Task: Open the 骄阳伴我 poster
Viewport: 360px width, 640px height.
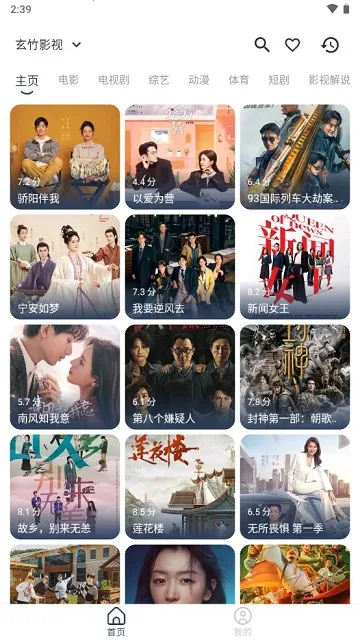Action: point(65,157)
